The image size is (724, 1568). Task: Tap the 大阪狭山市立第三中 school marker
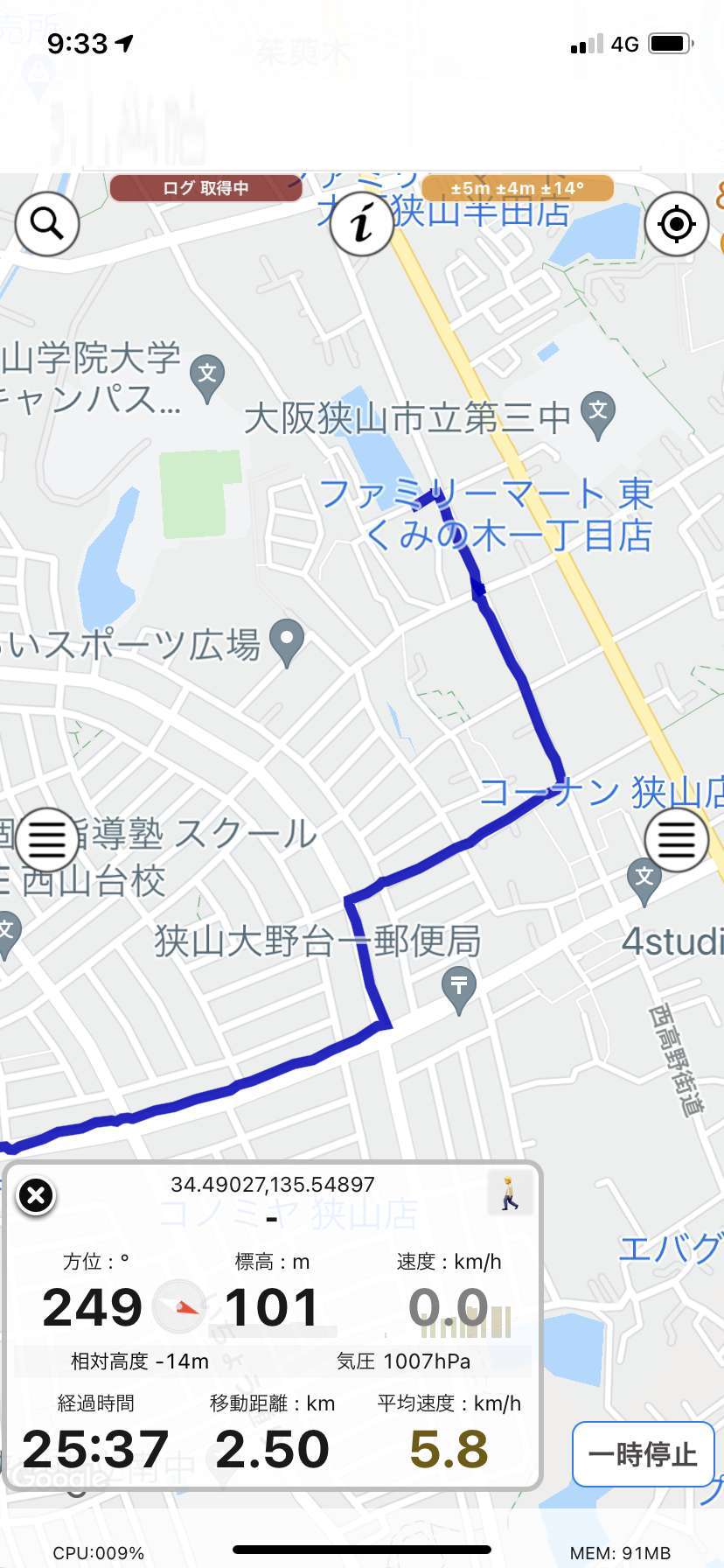598,415
